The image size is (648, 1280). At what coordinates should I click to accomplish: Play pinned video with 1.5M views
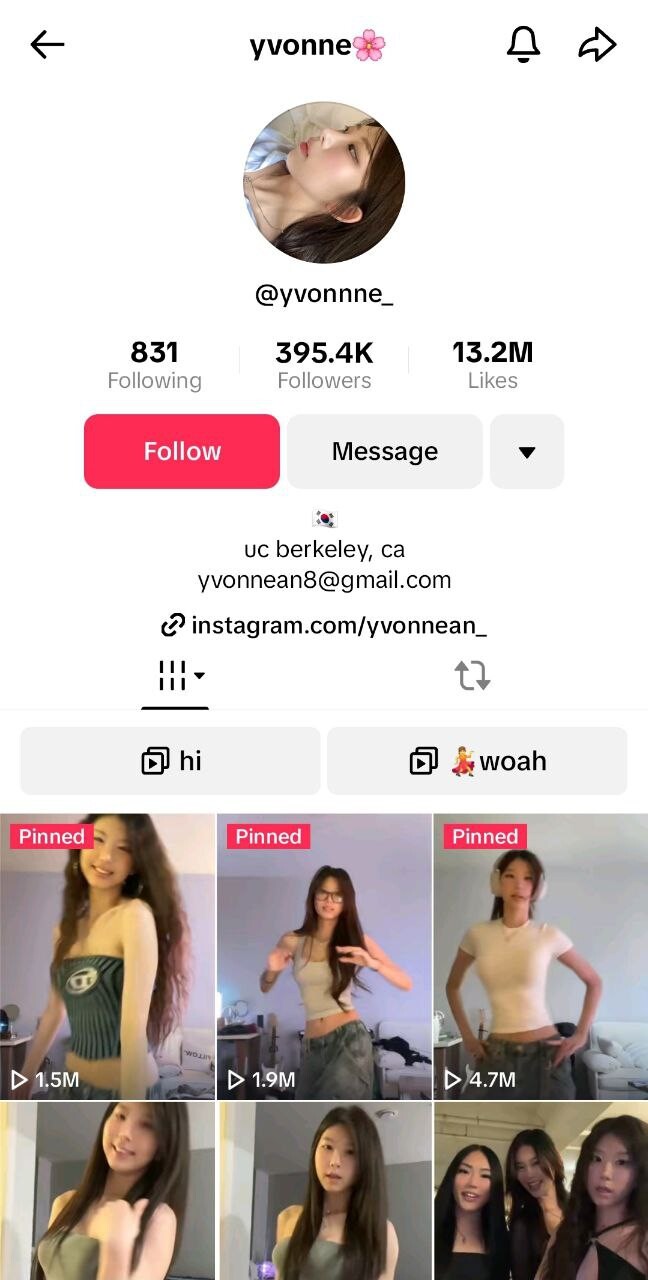107,955
